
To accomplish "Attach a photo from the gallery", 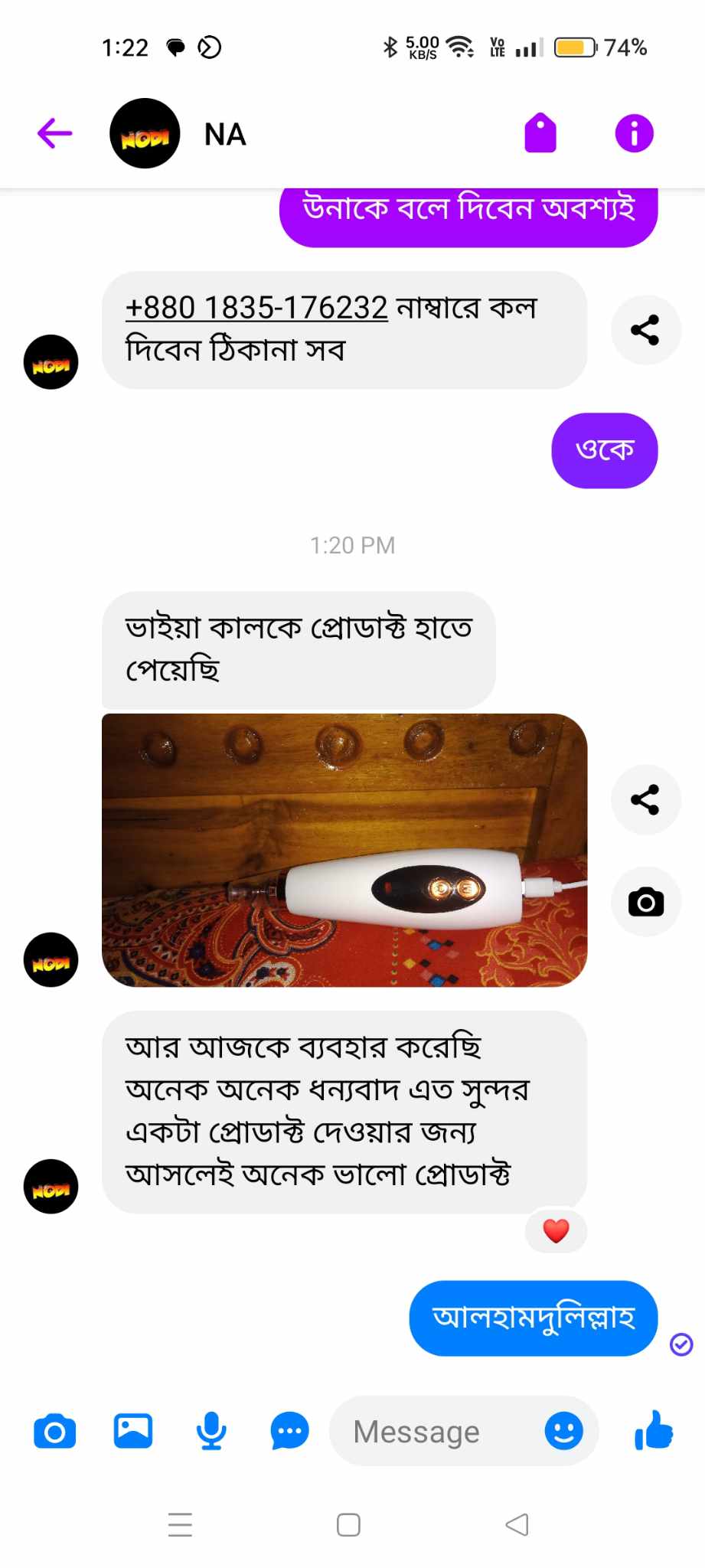I will 133,1431.
